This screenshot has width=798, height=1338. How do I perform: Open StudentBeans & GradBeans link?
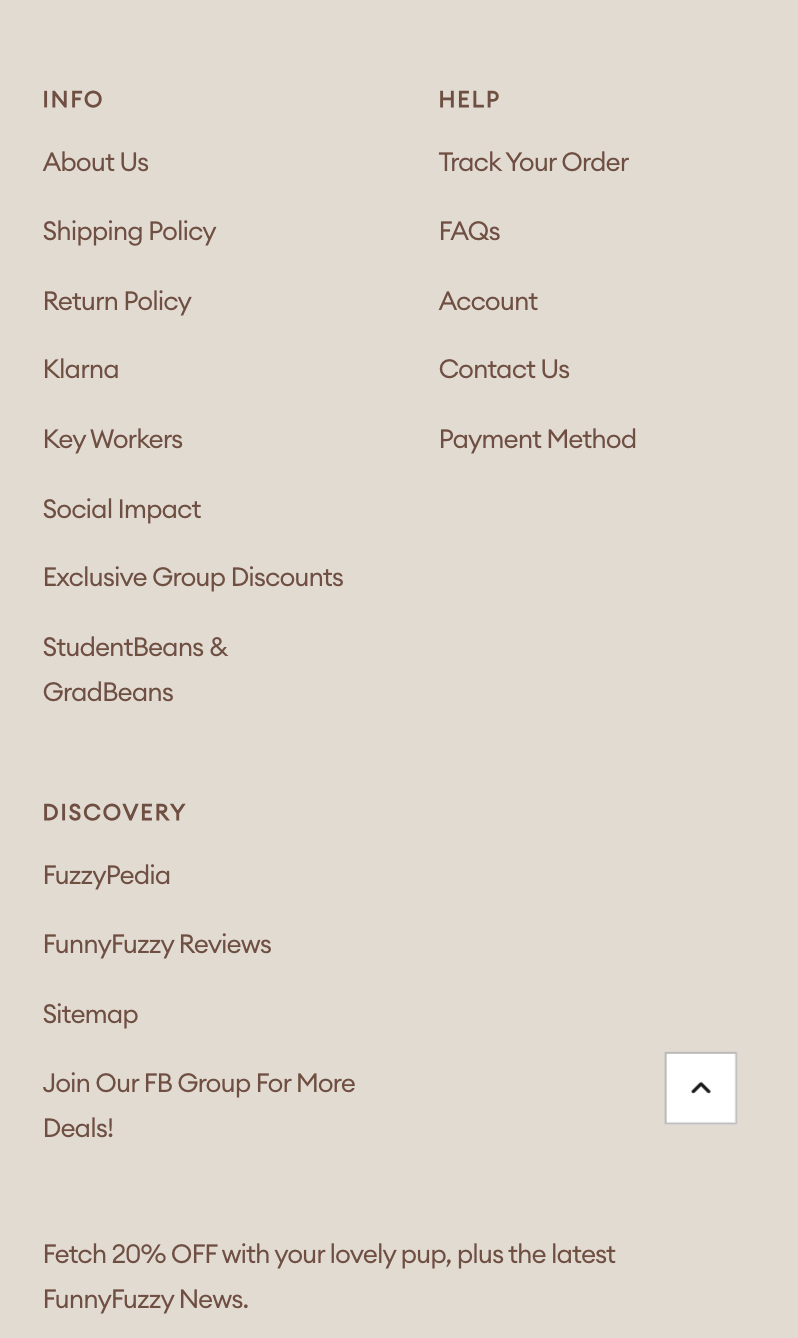click(135, 669)
